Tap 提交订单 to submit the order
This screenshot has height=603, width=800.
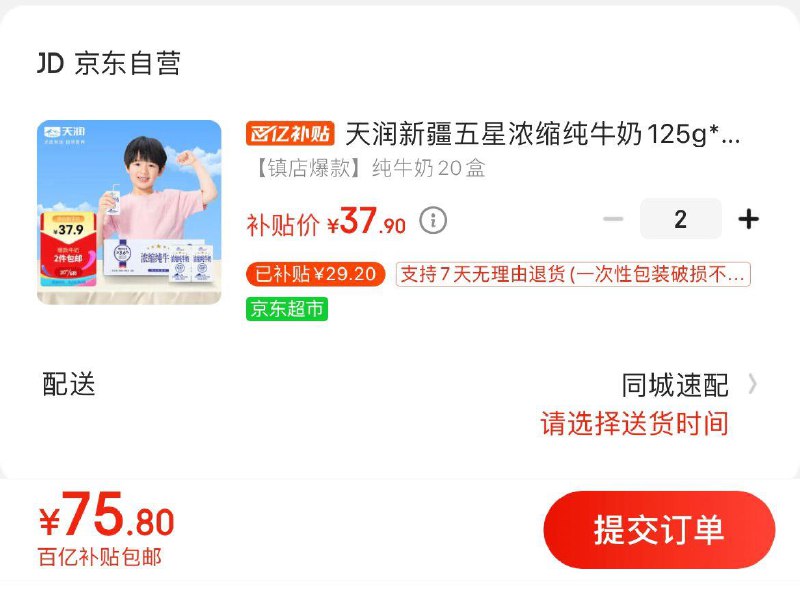[659, 530]
